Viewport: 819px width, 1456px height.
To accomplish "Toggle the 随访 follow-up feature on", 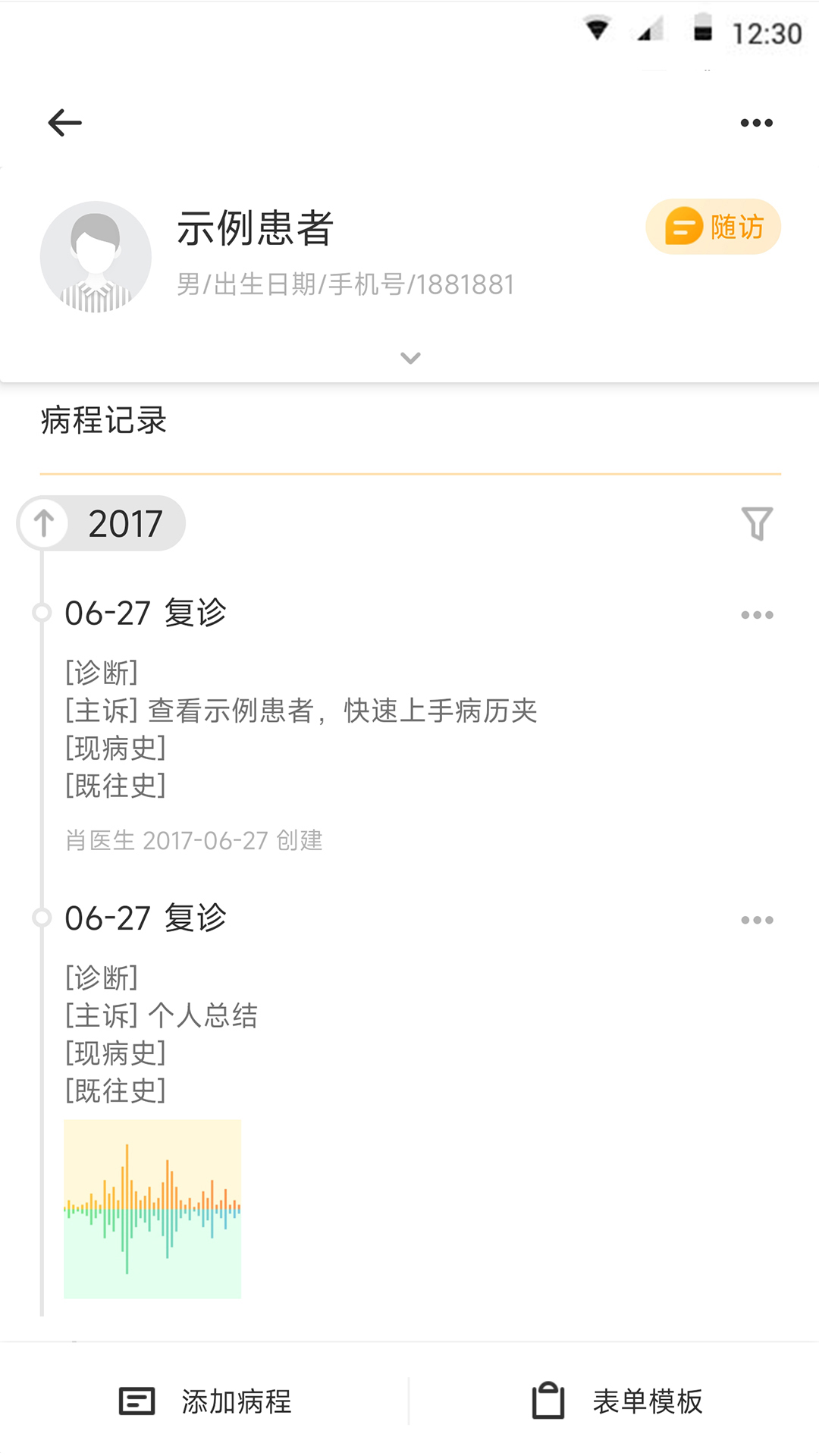I will point(711,225).
